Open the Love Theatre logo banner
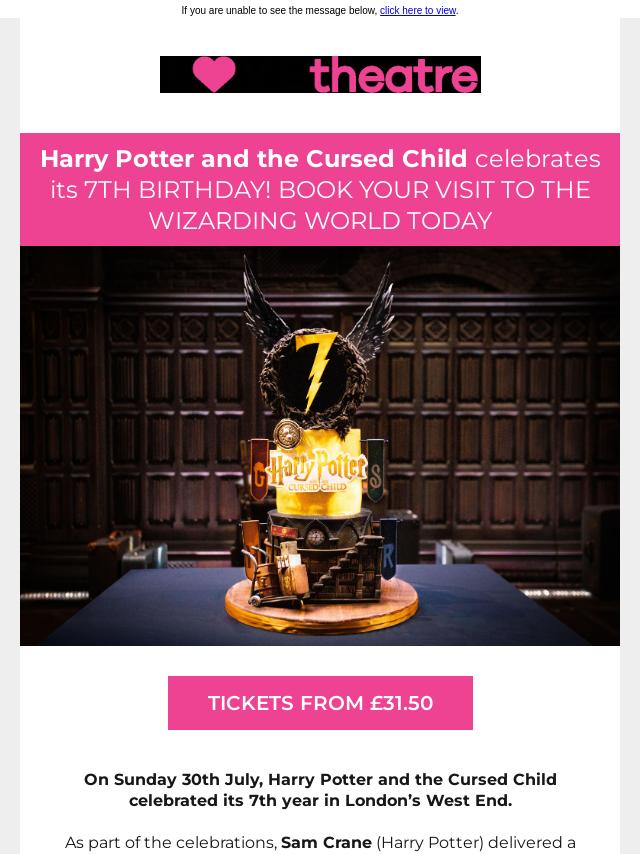 (x=320, y=75)
